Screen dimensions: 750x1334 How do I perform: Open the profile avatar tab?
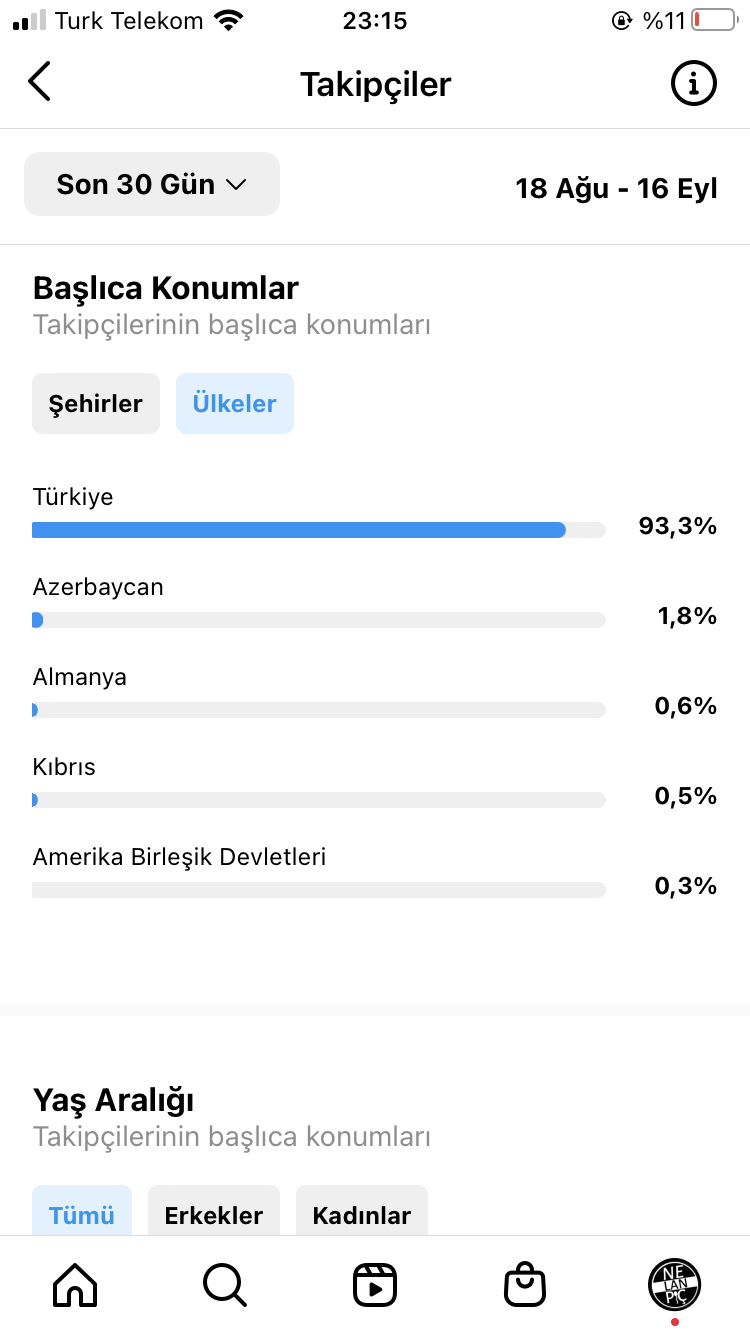[675, 1285]
